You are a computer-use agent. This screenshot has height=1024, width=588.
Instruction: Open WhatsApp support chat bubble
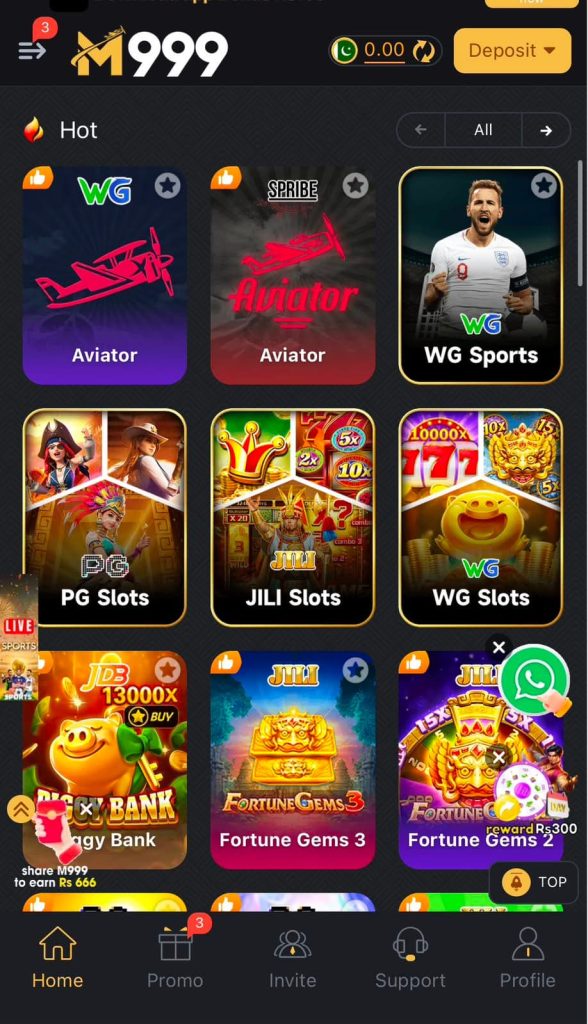tap(535, 680)
